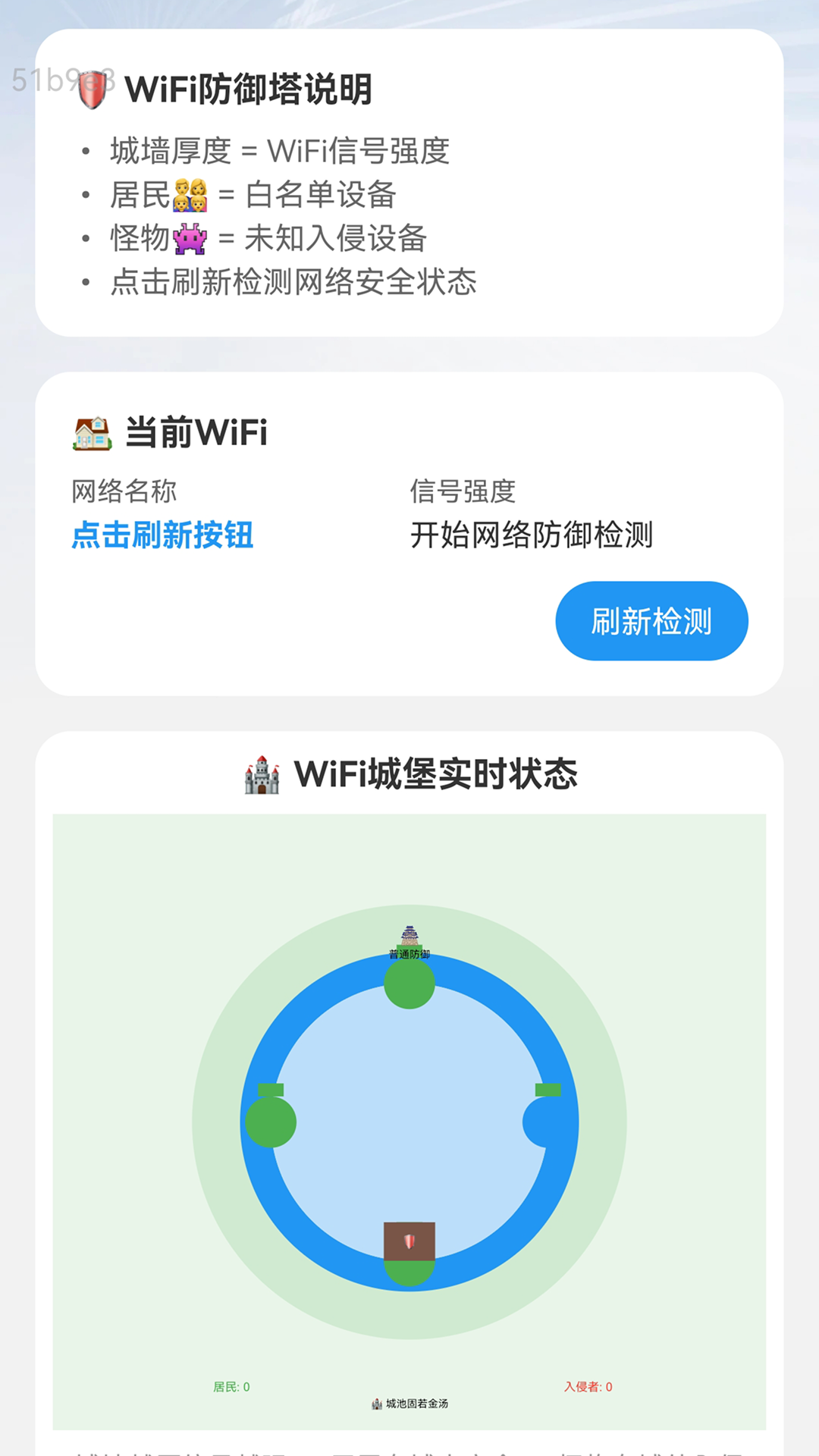Click the castle icon in WiFi城堡实时状态 title
The image size is (819, 1456).
click(x=261, y=774)
